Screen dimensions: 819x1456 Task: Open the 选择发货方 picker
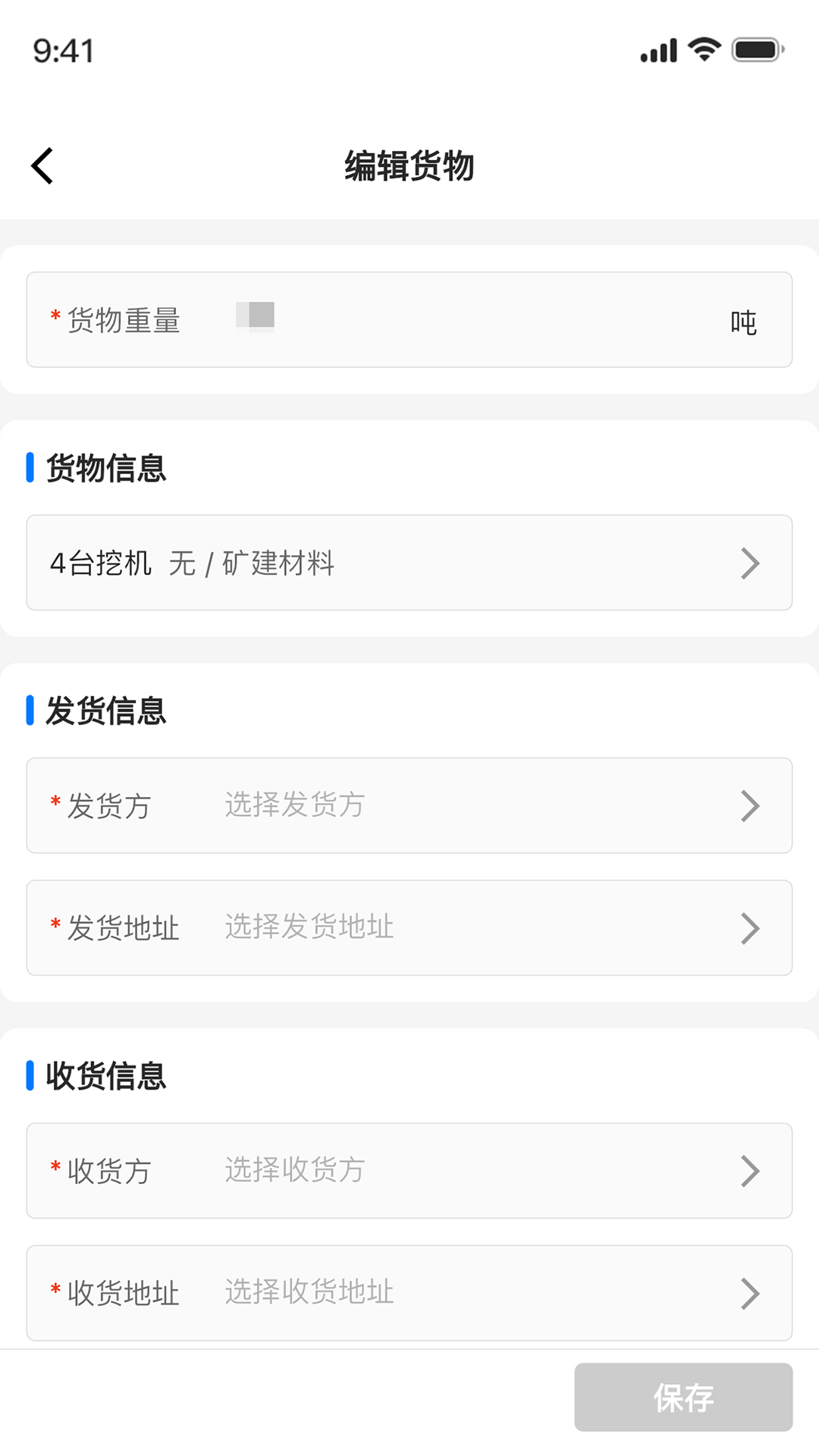pos(409,805)
